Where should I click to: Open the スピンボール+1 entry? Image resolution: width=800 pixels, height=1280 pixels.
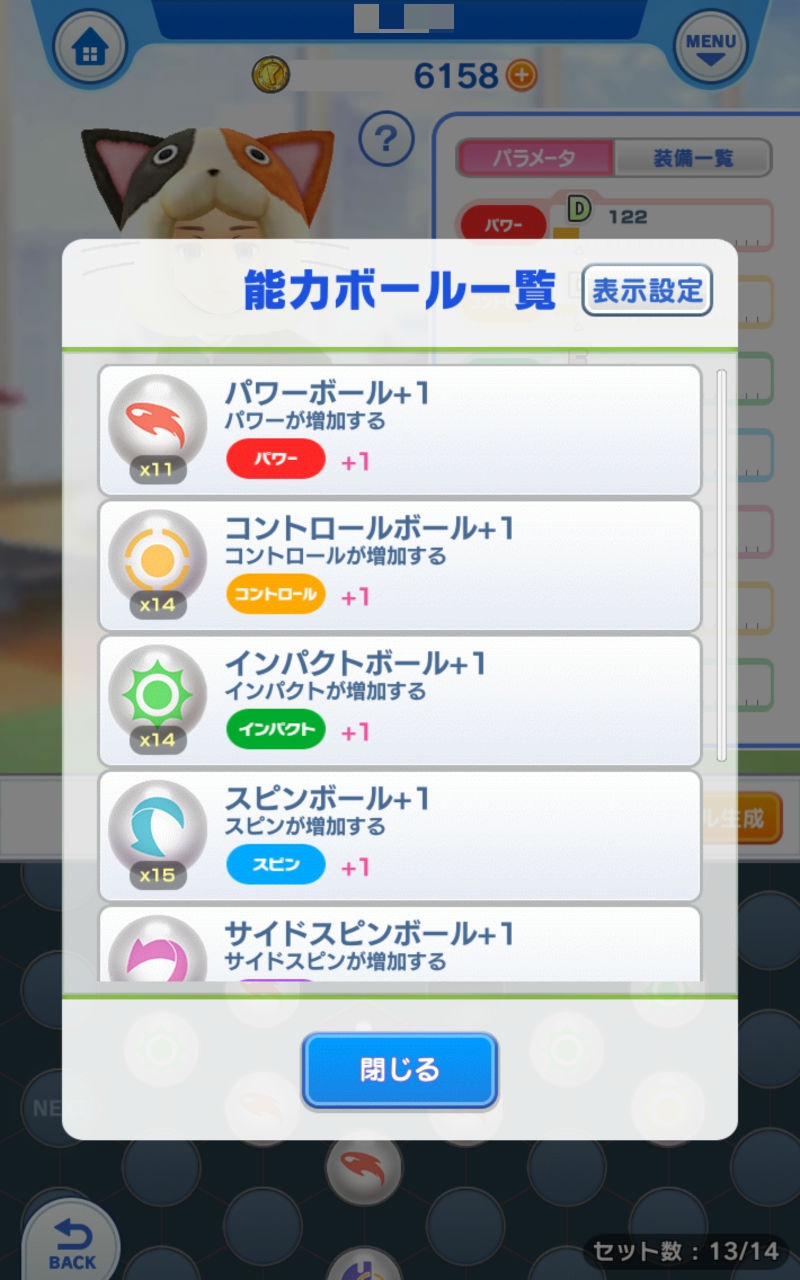(400, 836)
